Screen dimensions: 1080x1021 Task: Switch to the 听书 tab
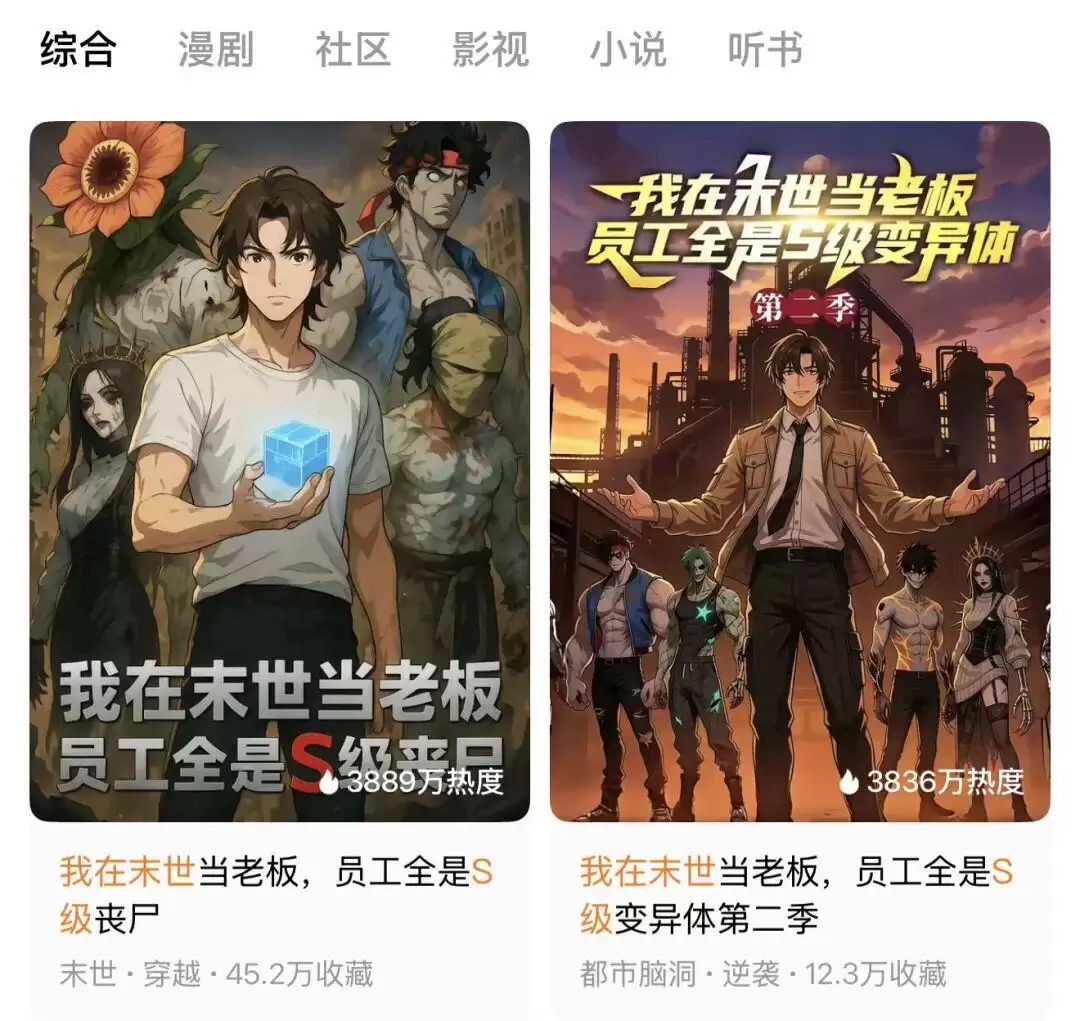tap(765, 49)
